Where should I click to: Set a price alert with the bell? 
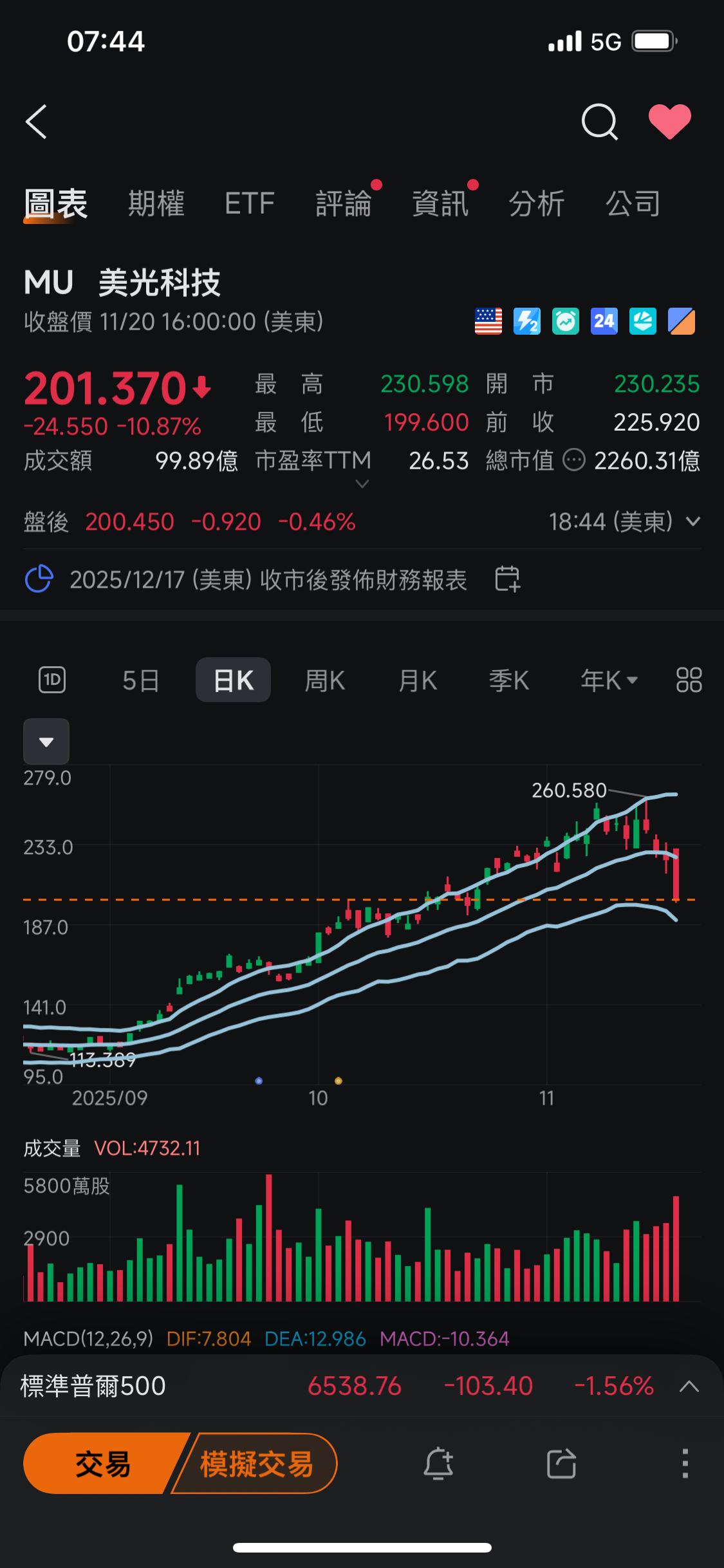[438, 1464]
